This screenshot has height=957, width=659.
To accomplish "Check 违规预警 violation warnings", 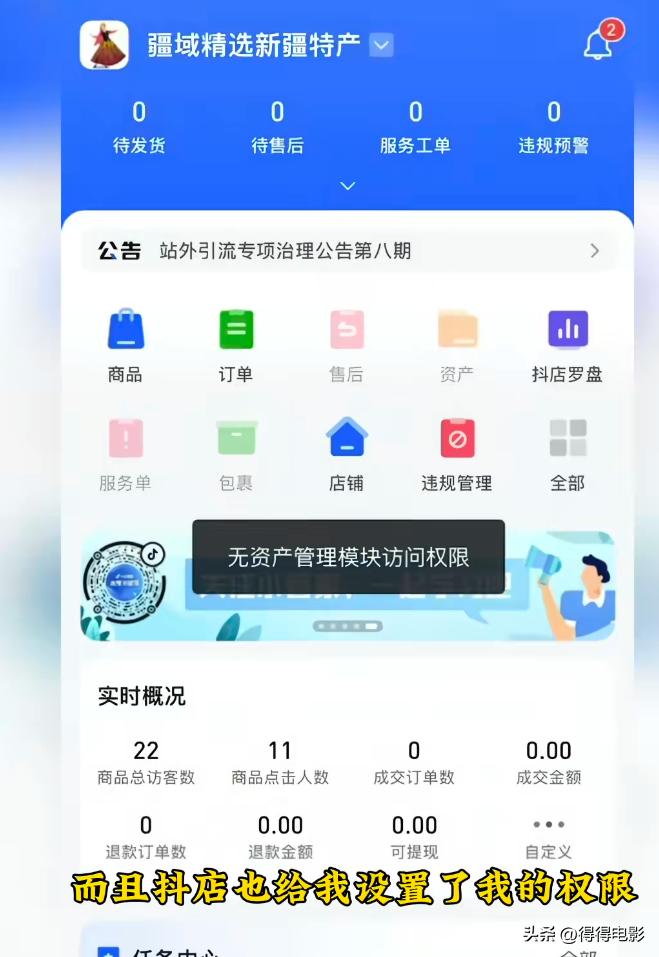I will [553, 127].
